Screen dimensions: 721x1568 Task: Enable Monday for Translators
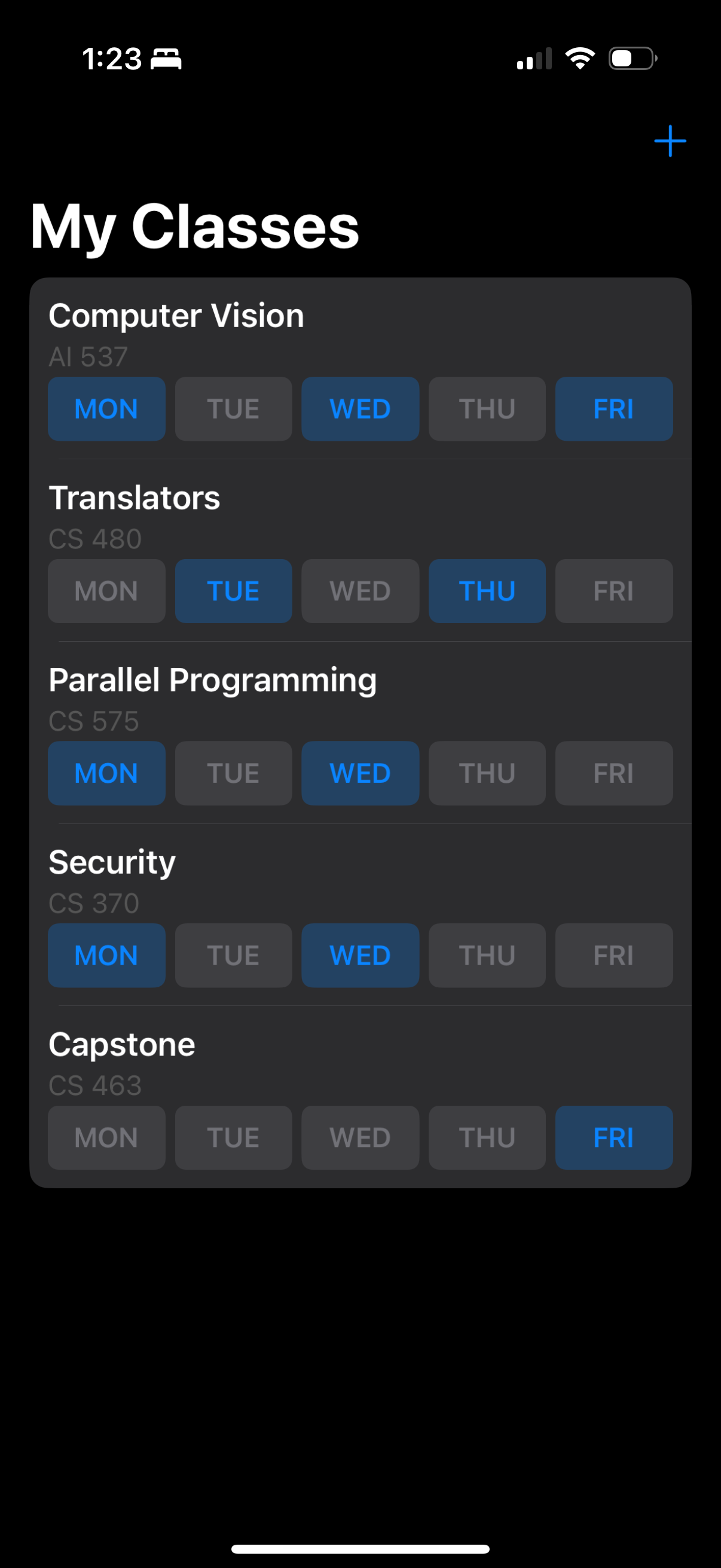pyautogui.click(x=106, y=591)
